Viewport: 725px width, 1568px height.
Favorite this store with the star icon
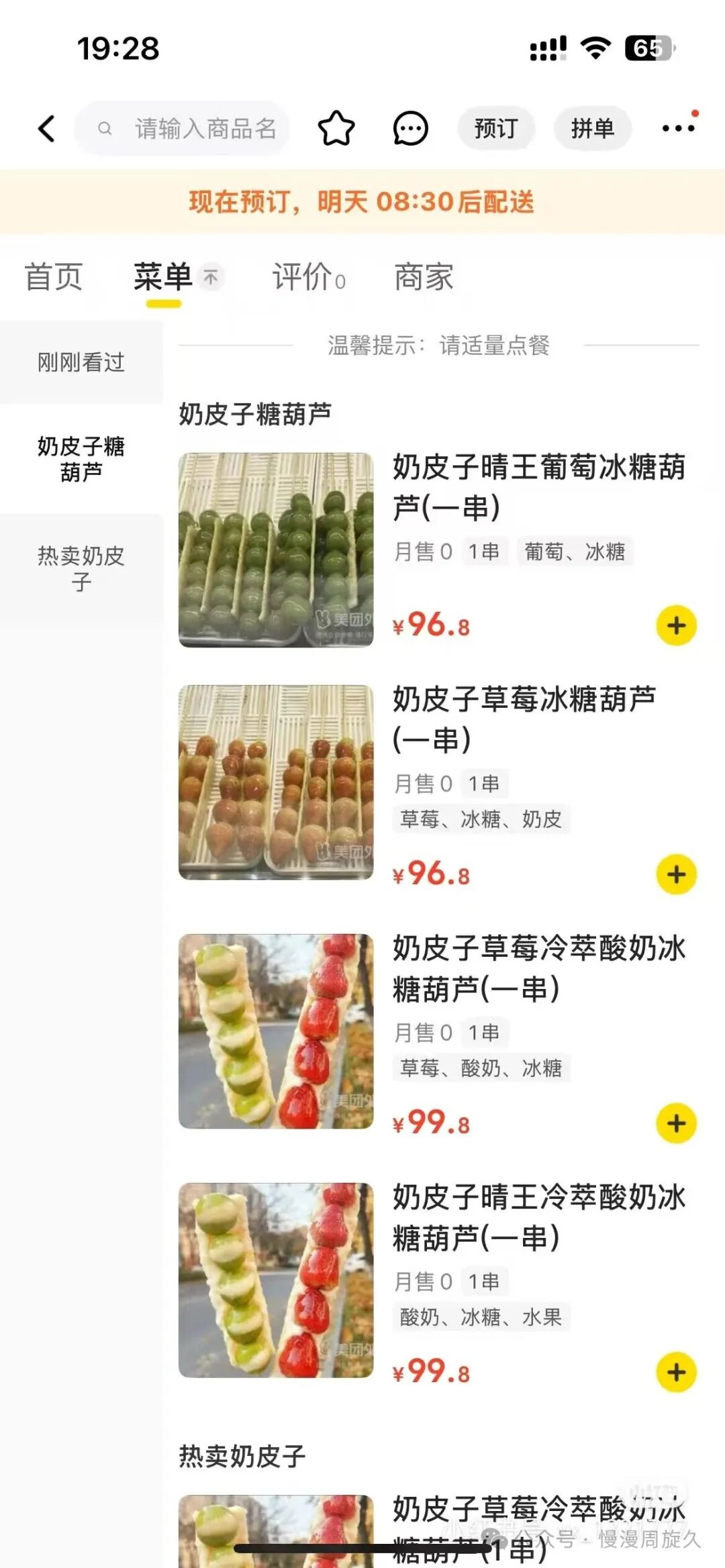(x=336, y=128)
